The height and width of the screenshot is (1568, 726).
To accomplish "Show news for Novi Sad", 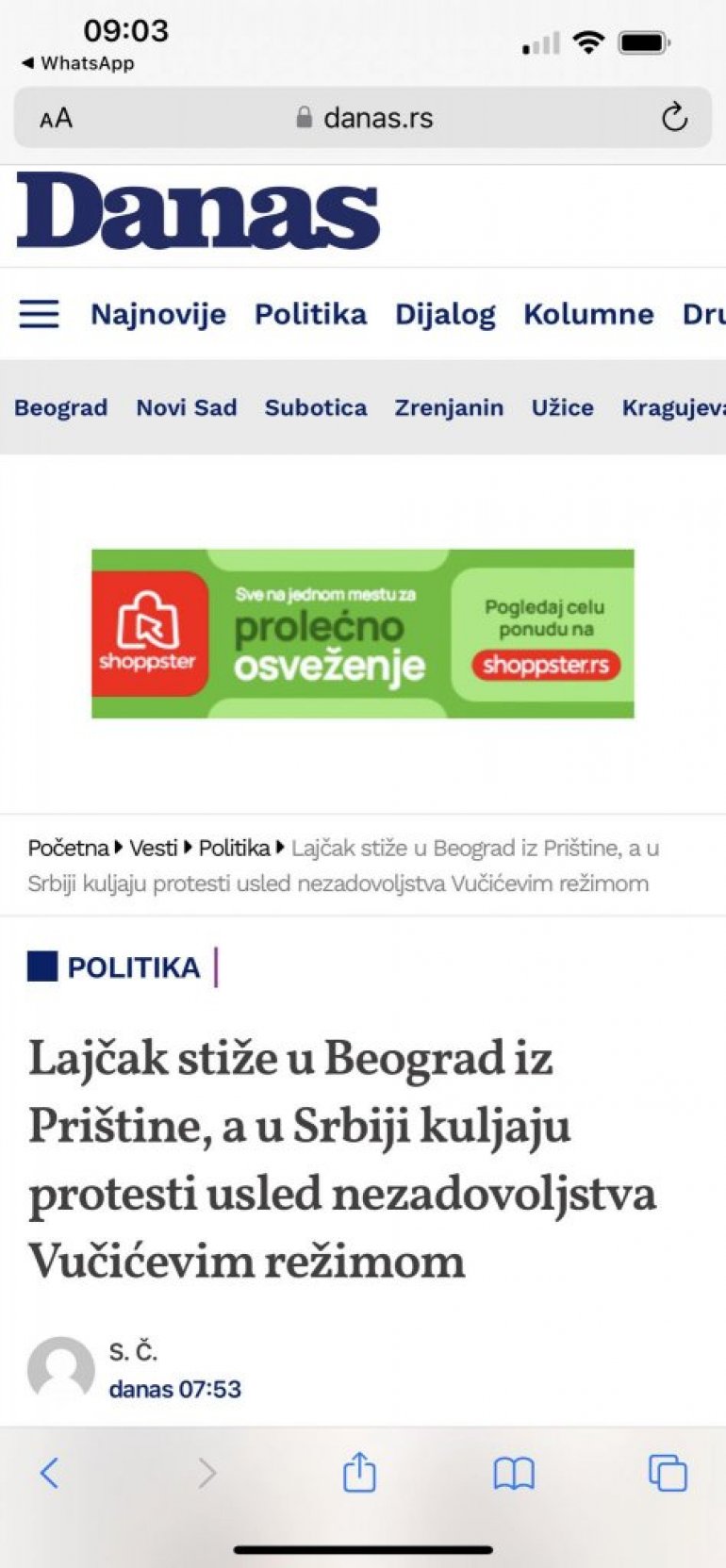I will click(x=186, y=408).
